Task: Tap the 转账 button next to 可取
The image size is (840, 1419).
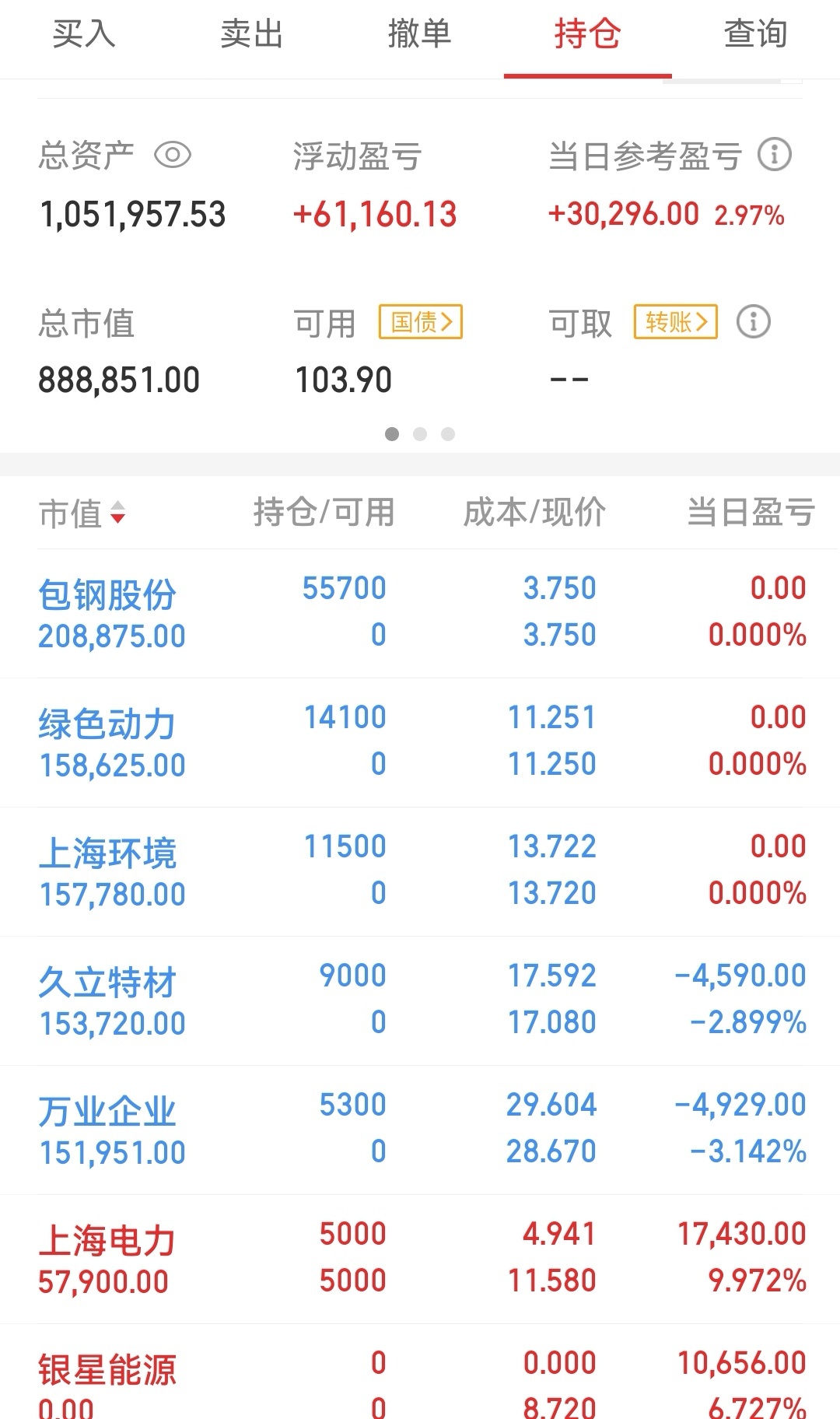Action: (676, 322)
